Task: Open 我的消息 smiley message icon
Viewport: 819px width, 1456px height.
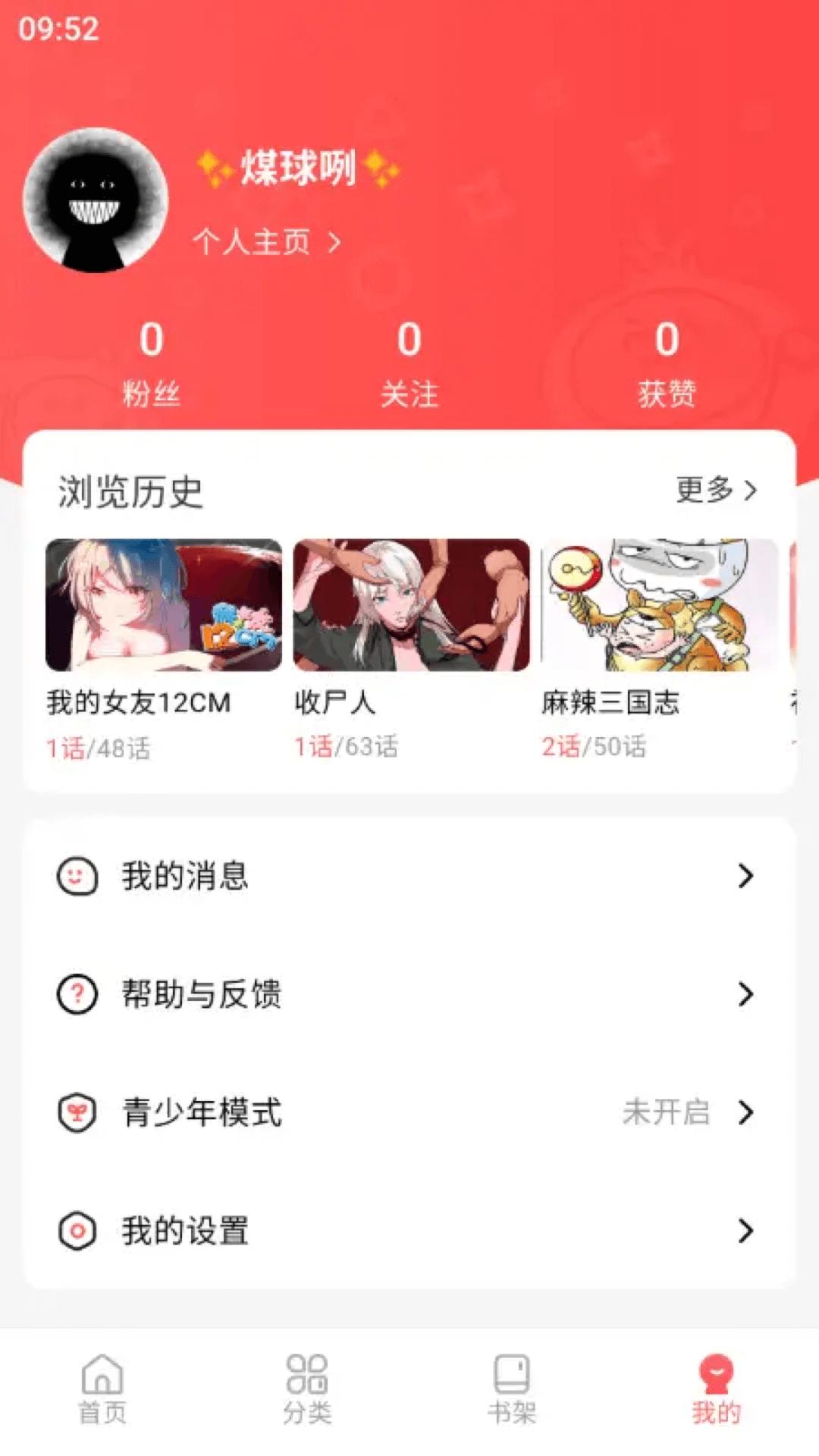Action: 75,877
